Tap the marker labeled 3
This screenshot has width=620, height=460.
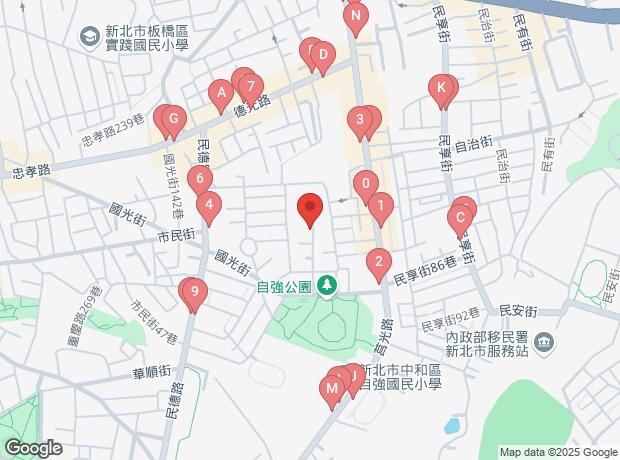359,121
